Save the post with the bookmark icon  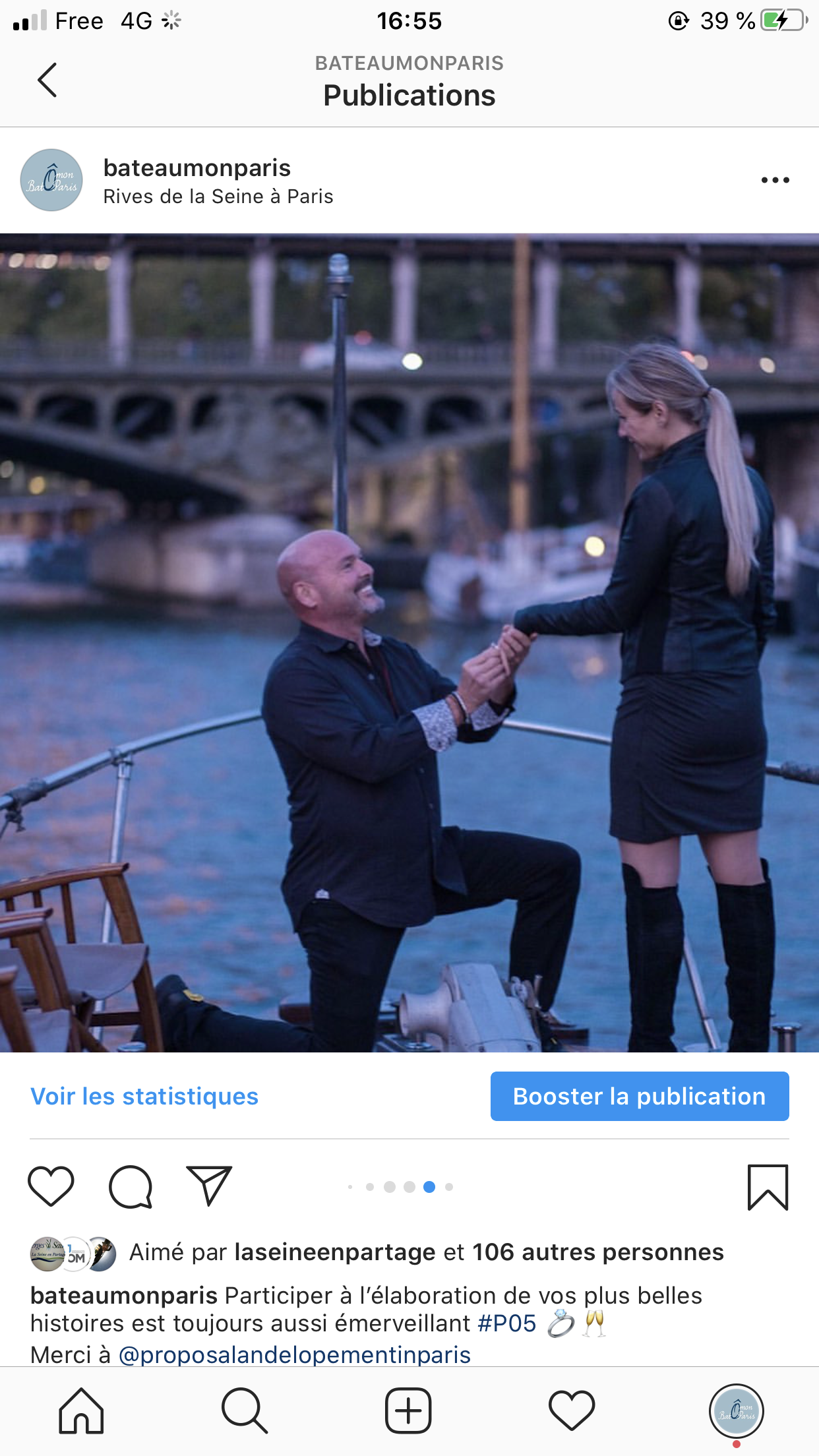click(768, 1187)
